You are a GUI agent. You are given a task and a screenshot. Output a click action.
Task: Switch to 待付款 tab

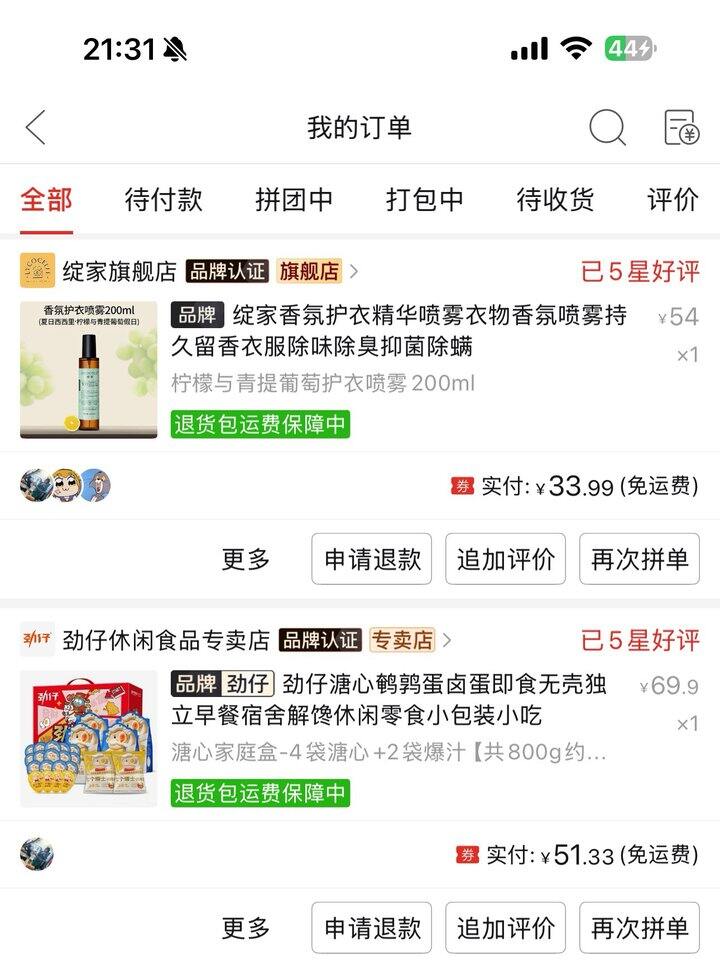(163, 199)
